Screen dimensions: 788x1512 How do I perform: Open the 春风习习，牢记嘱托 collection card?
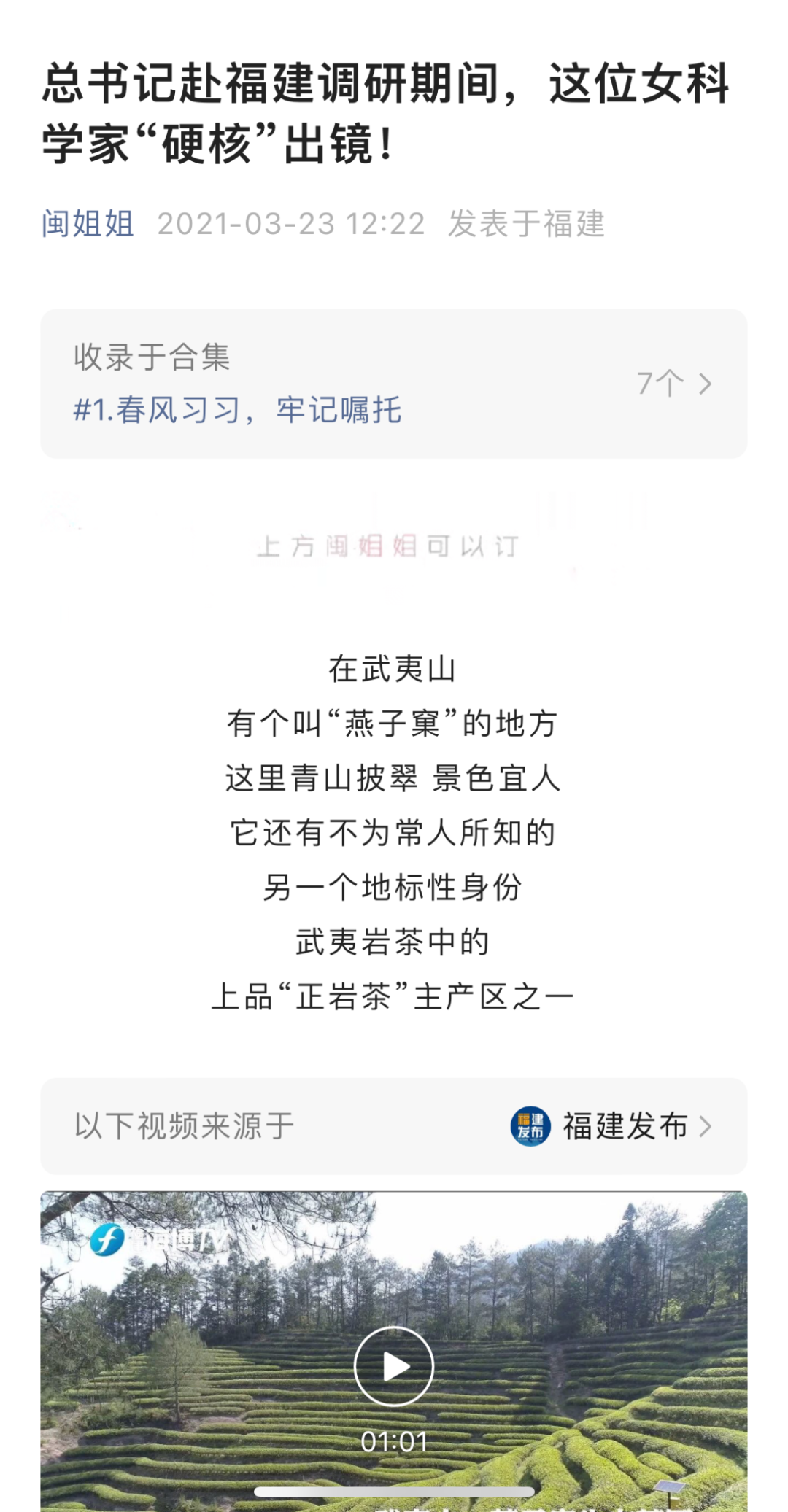tap(394, 384)
